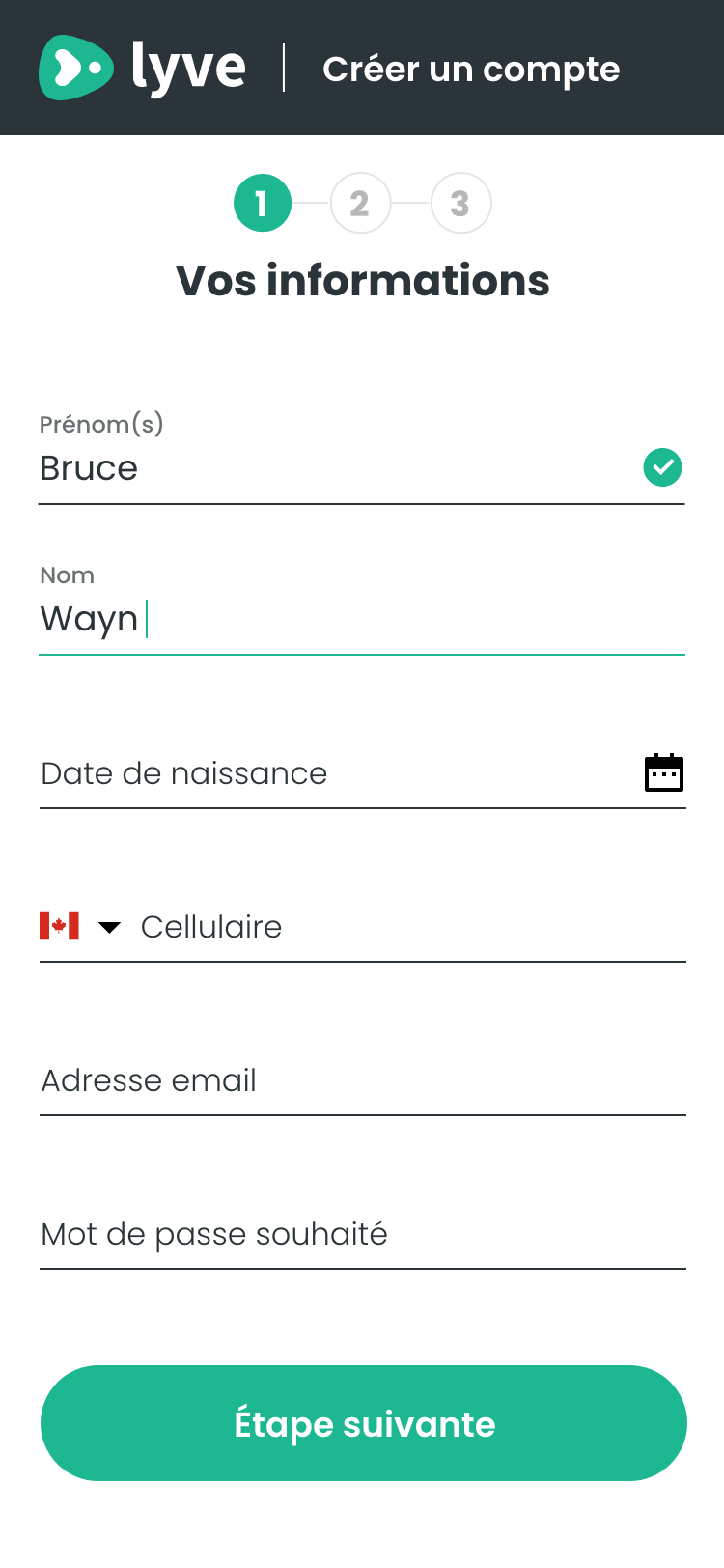The width and height of the screenshot is (724, 1568).
Task: Focus the Nom text field
Action: (x=362, y=619)
